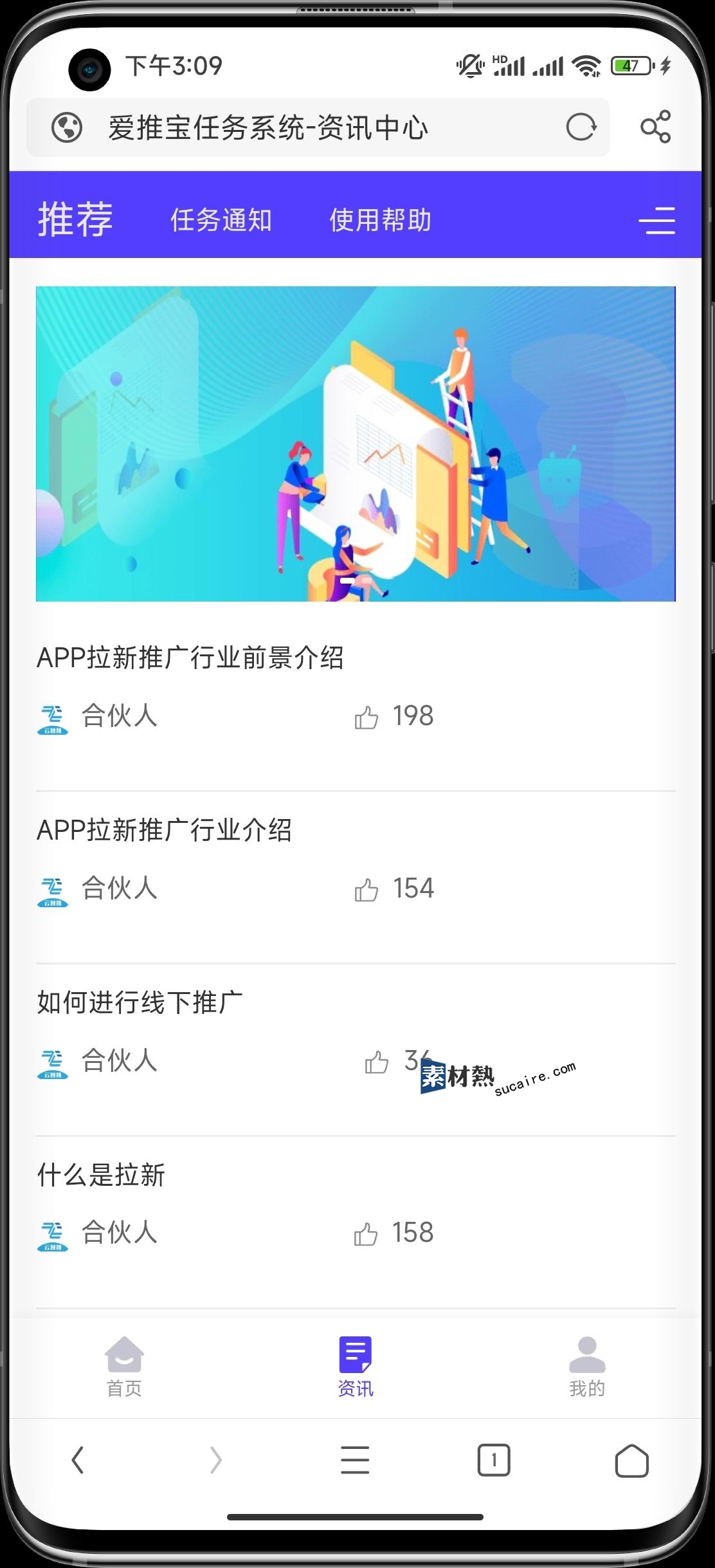Open article APP拉新推广行业介绍

[x=165, y=830]
